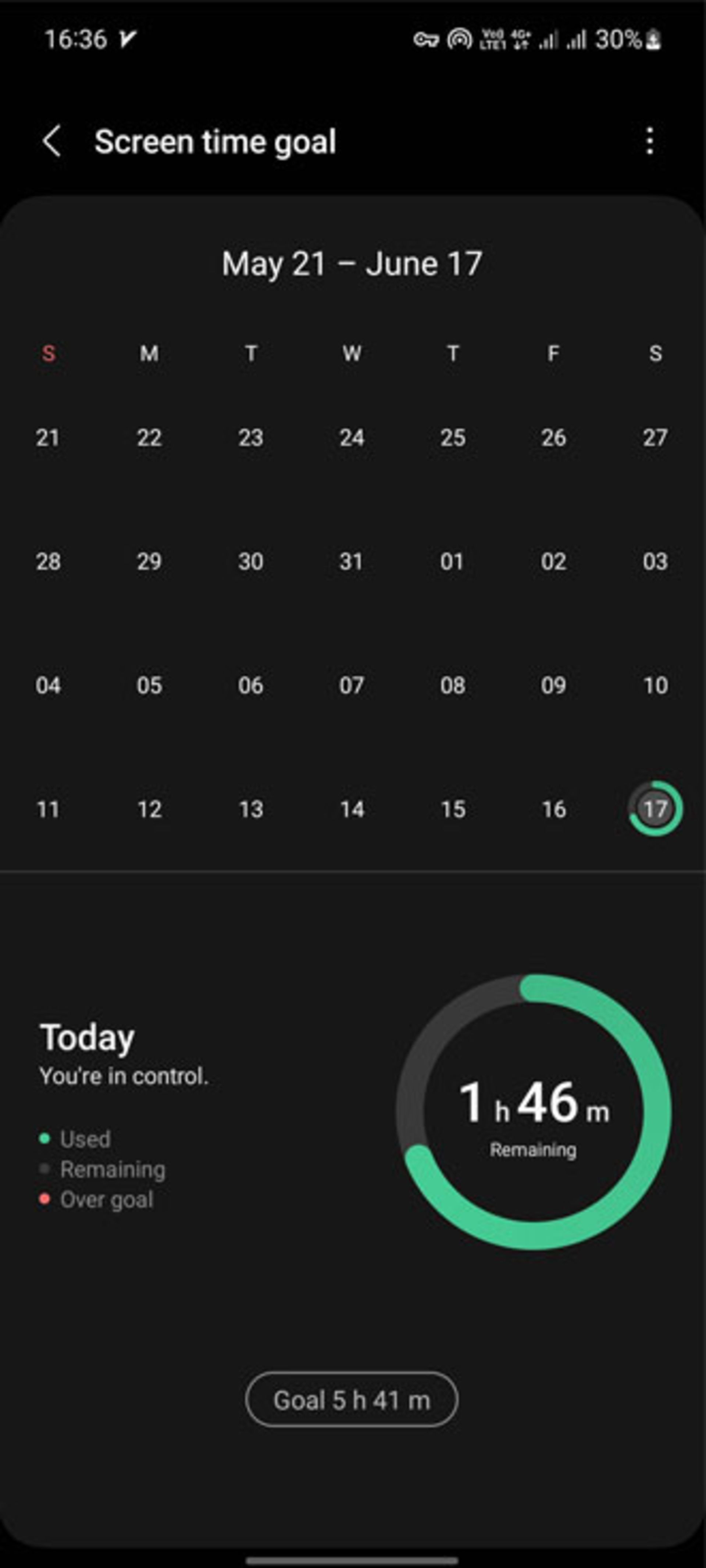Viewport: 706px width, 1568px height.
Task: Select date 24 in the calendar
Action: pyautogui.click(x=351, y=438)
